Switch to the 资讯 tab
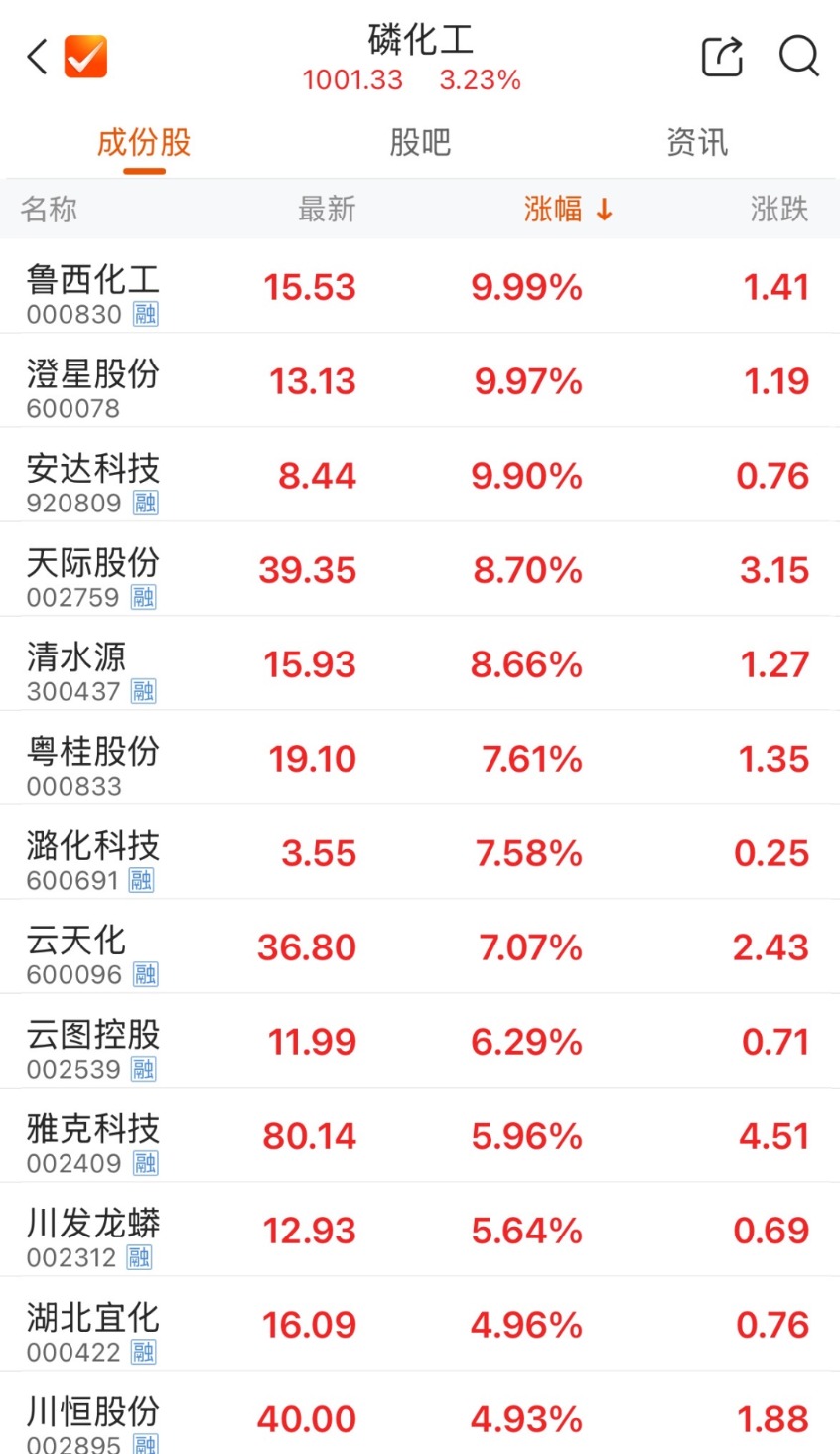The height and width of the screenshot is (1454, 840). point(697,143)
